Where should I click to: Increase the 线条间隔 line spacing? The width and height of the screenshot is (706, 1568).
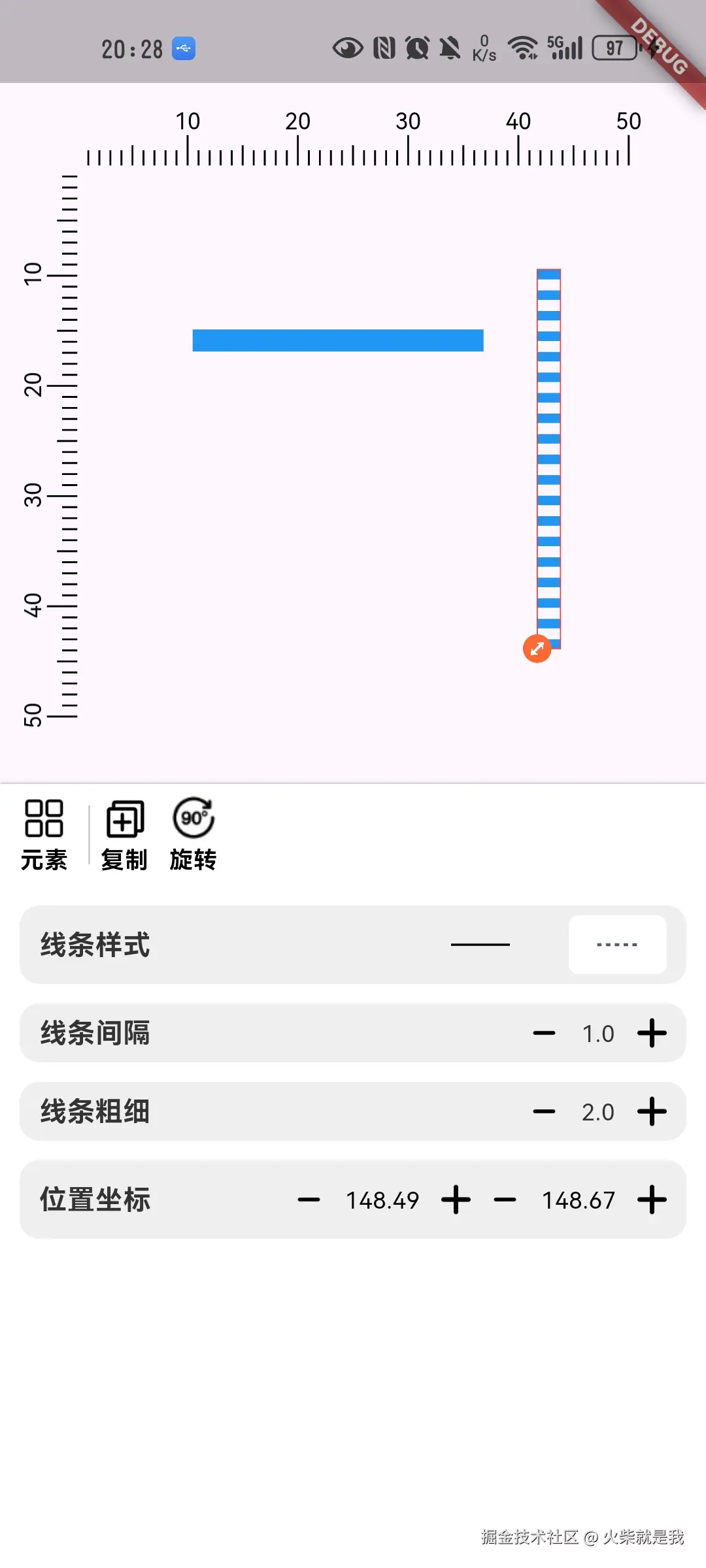pyautogui.click(x=652, y=1034)
